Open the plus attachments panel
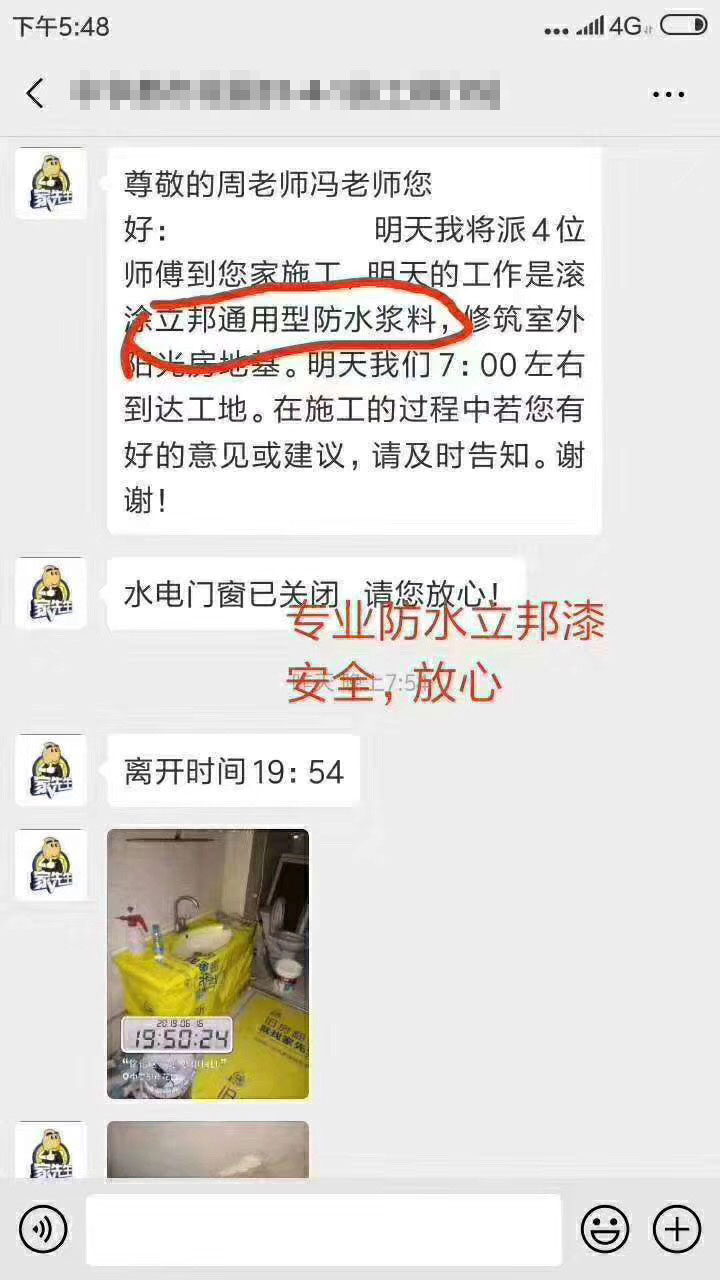Screen dimensions: 720x1280 click(677, 1228)
